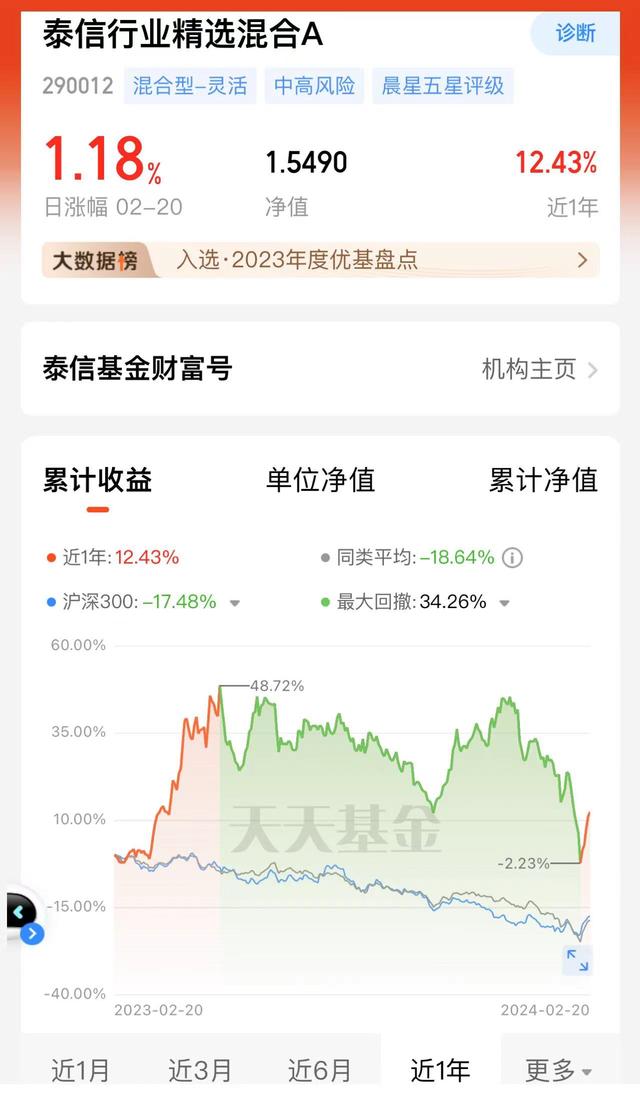Expand the 沪深300 benchmark dropdown
This screenshot has width=640, height=1094.
coord(235,603)
